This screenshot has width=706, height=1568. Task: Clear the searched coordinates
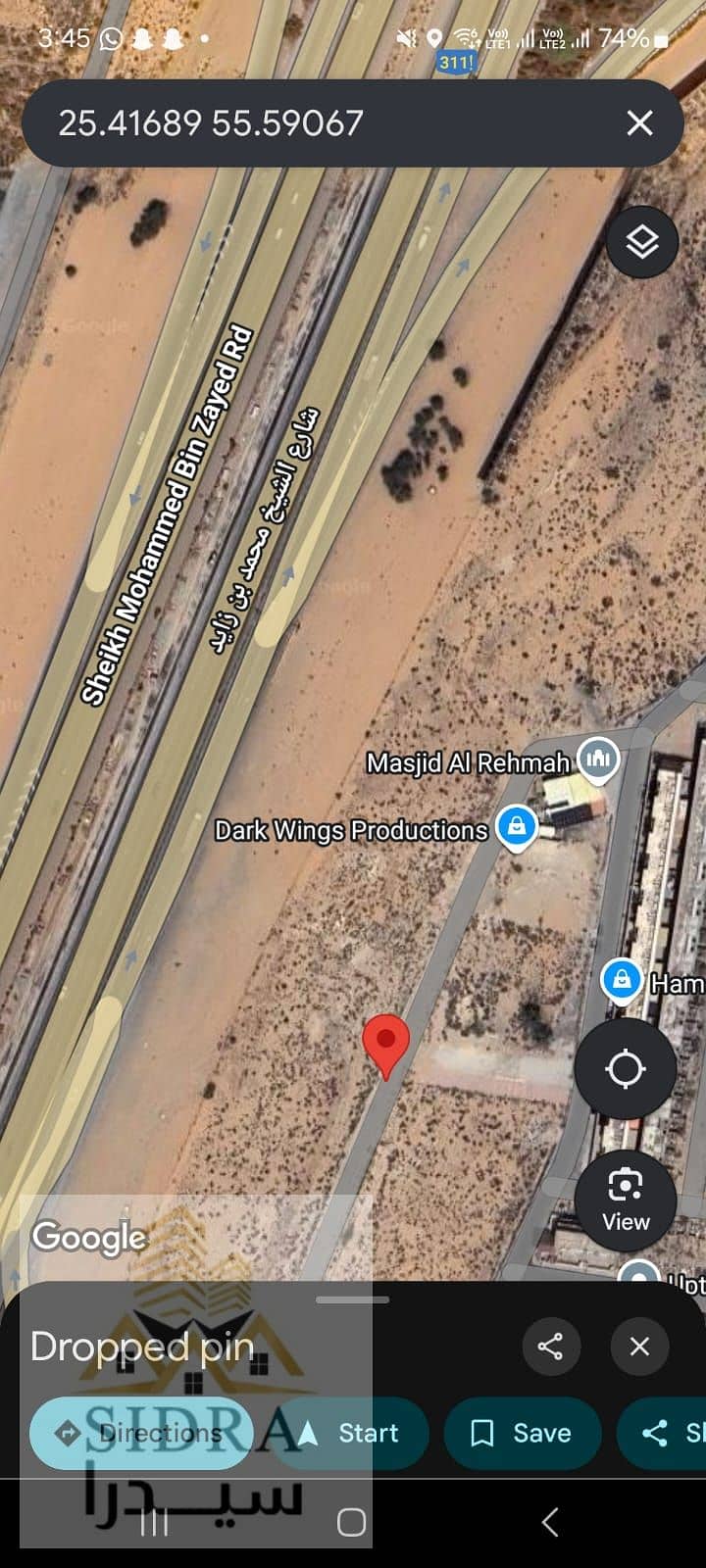tap(639, 123)
